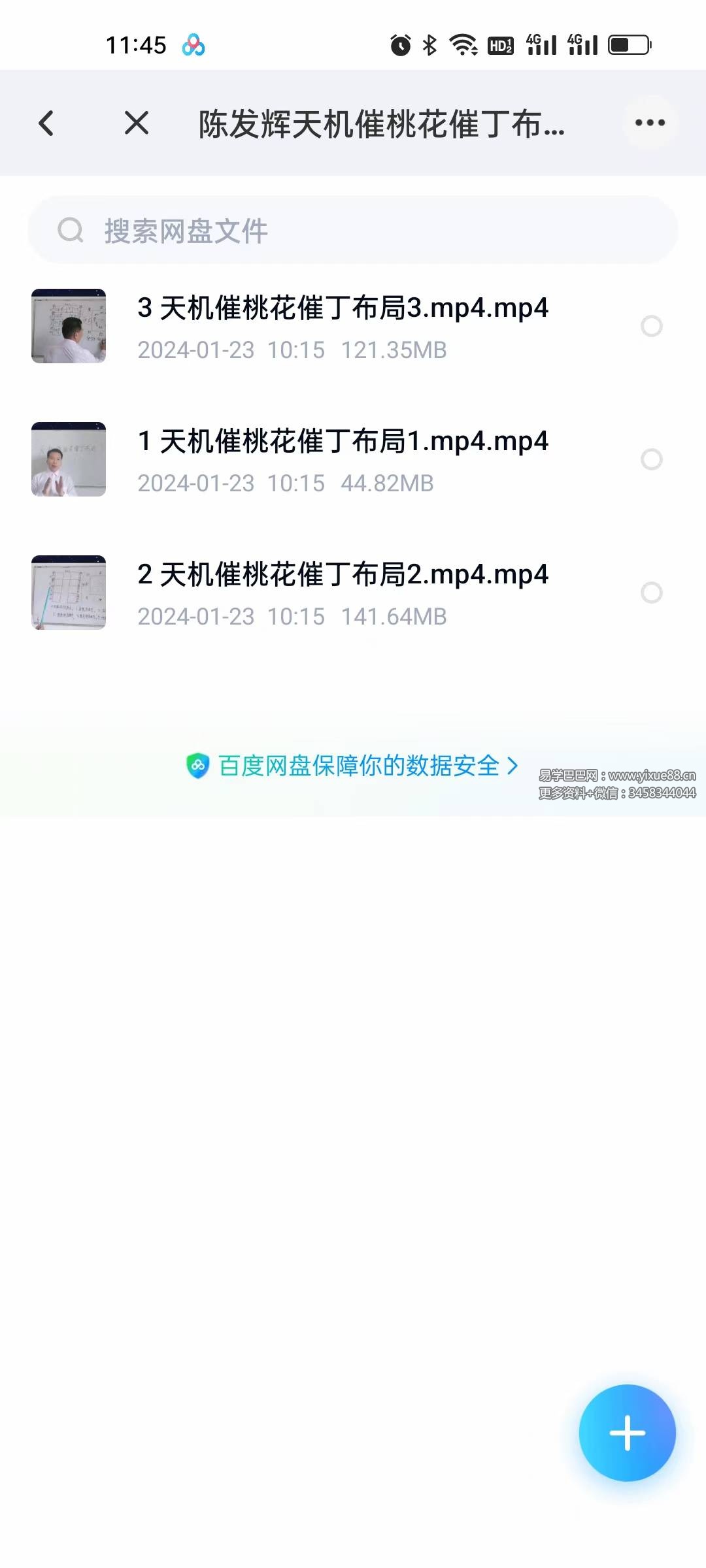Tap the close X button near title

click(135, 122)
